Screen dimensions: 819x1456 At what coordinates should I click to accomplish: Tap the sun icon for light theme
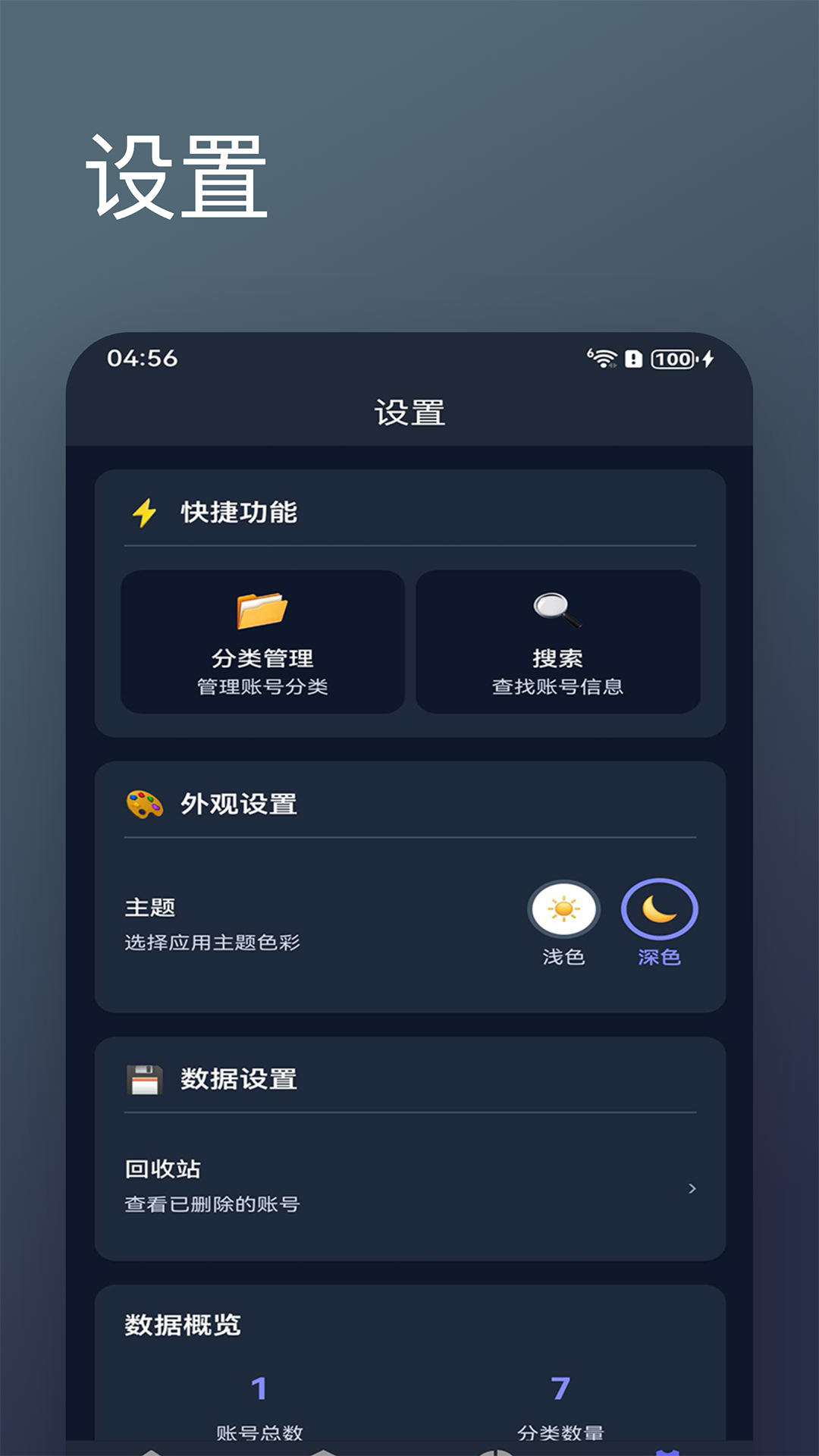click(563, 910)
